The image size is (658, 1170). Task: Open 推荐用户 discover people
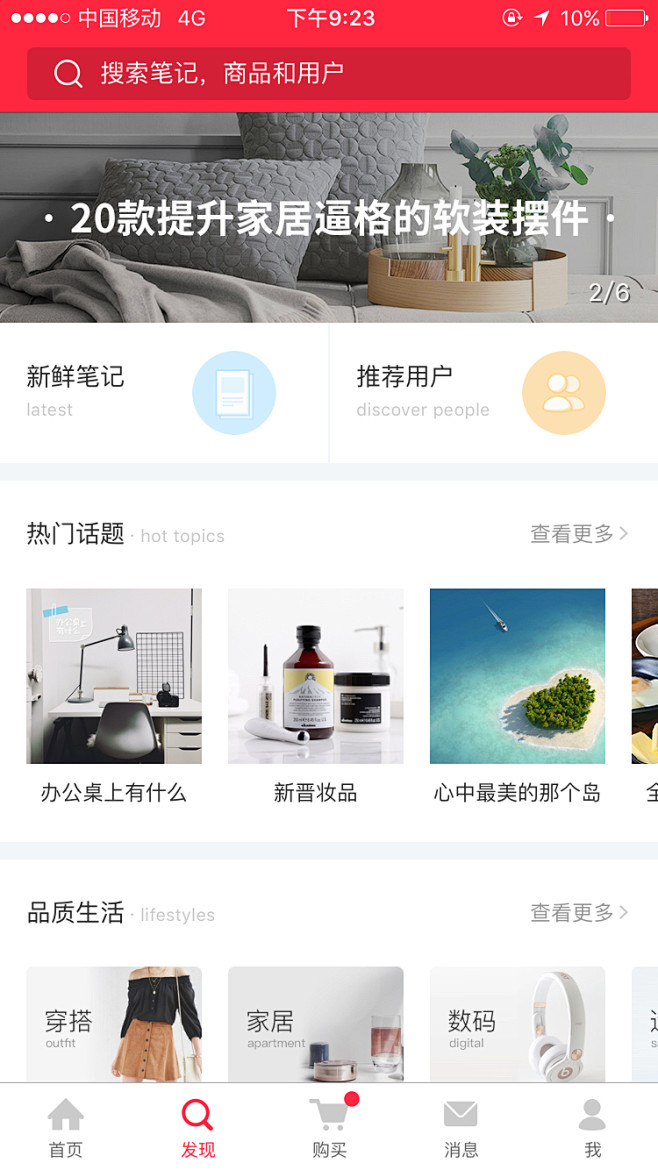click(493, 393)
